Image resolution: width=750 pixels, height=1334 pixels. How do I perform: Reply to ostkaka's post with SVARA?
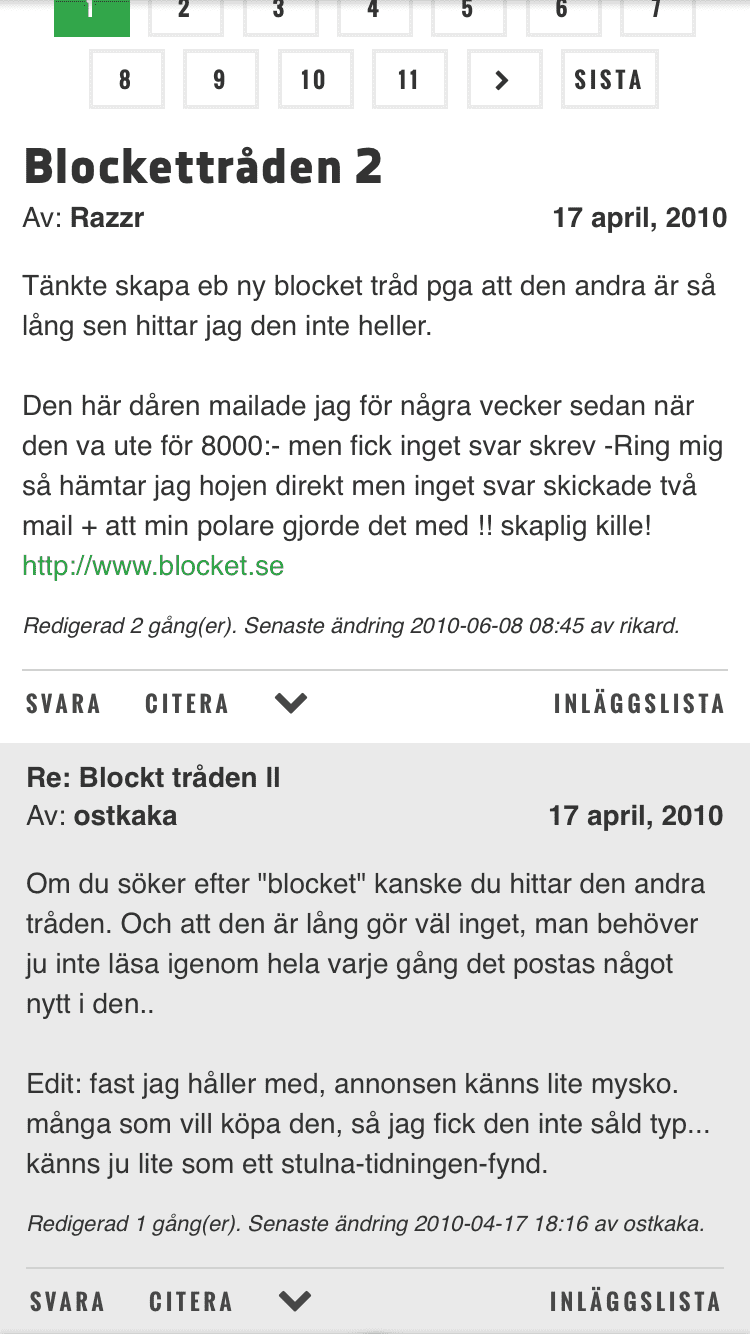click(67, 1301)
